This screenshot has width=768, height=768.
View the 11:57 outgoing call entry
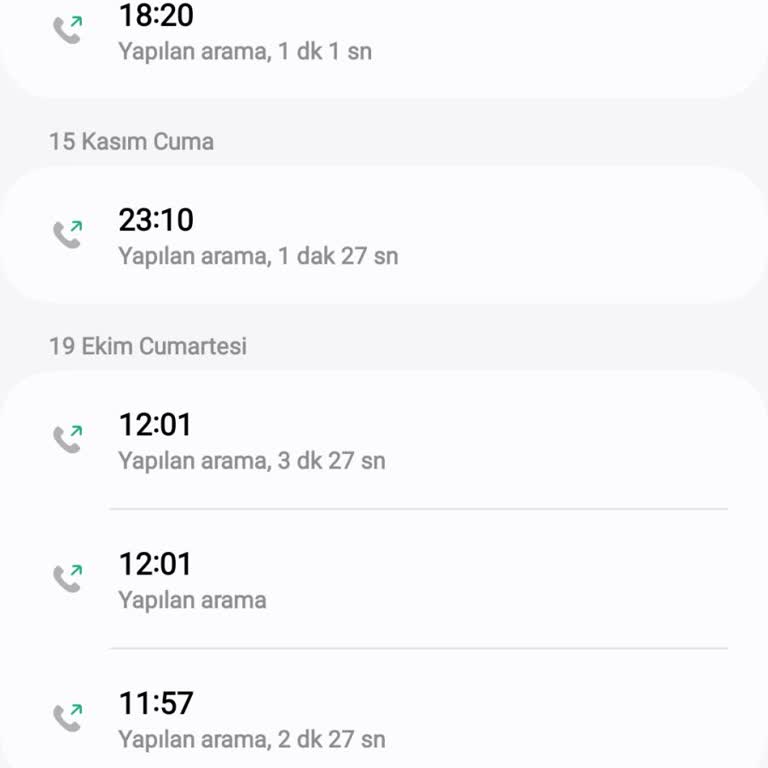coord(384,720)
